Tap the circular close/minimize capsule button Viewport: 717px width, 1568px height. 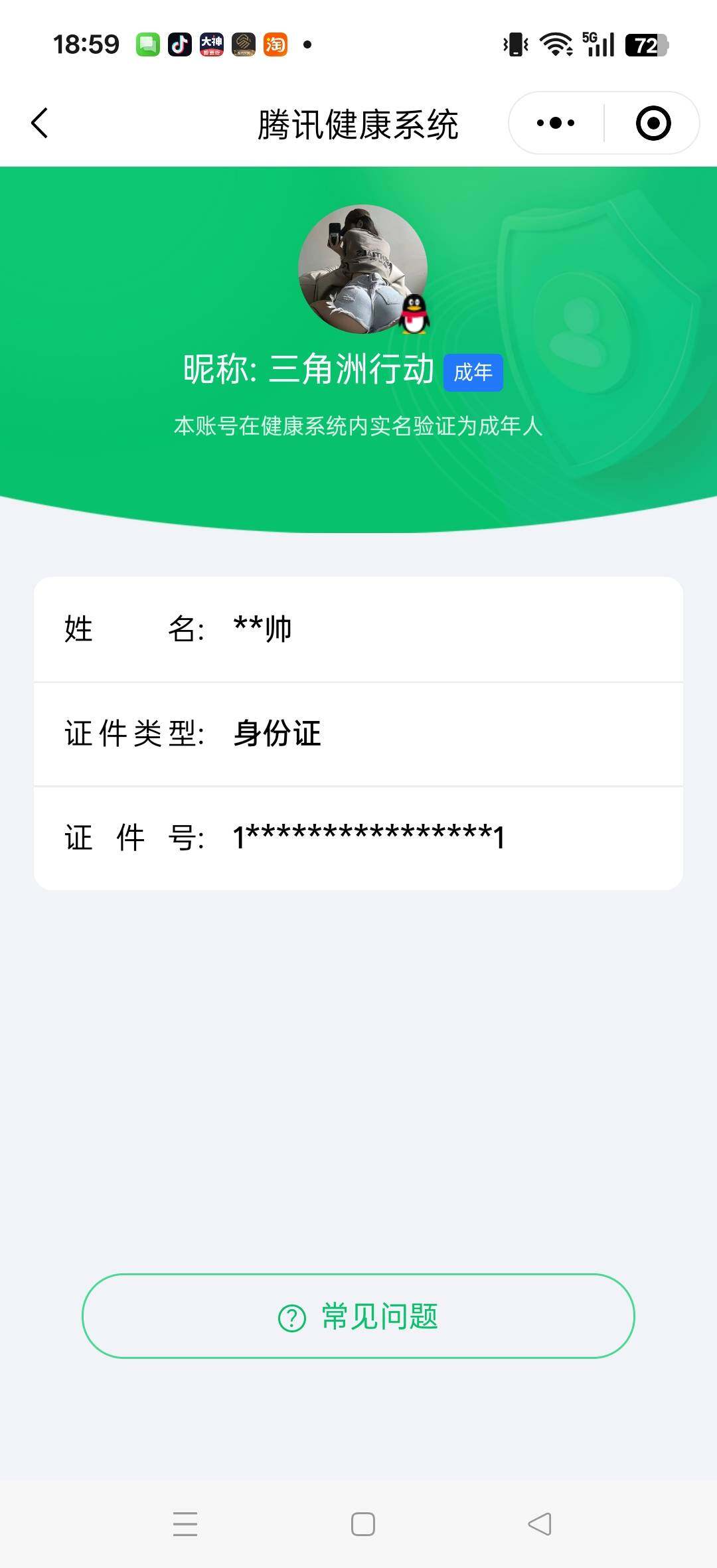coord(653,123)
